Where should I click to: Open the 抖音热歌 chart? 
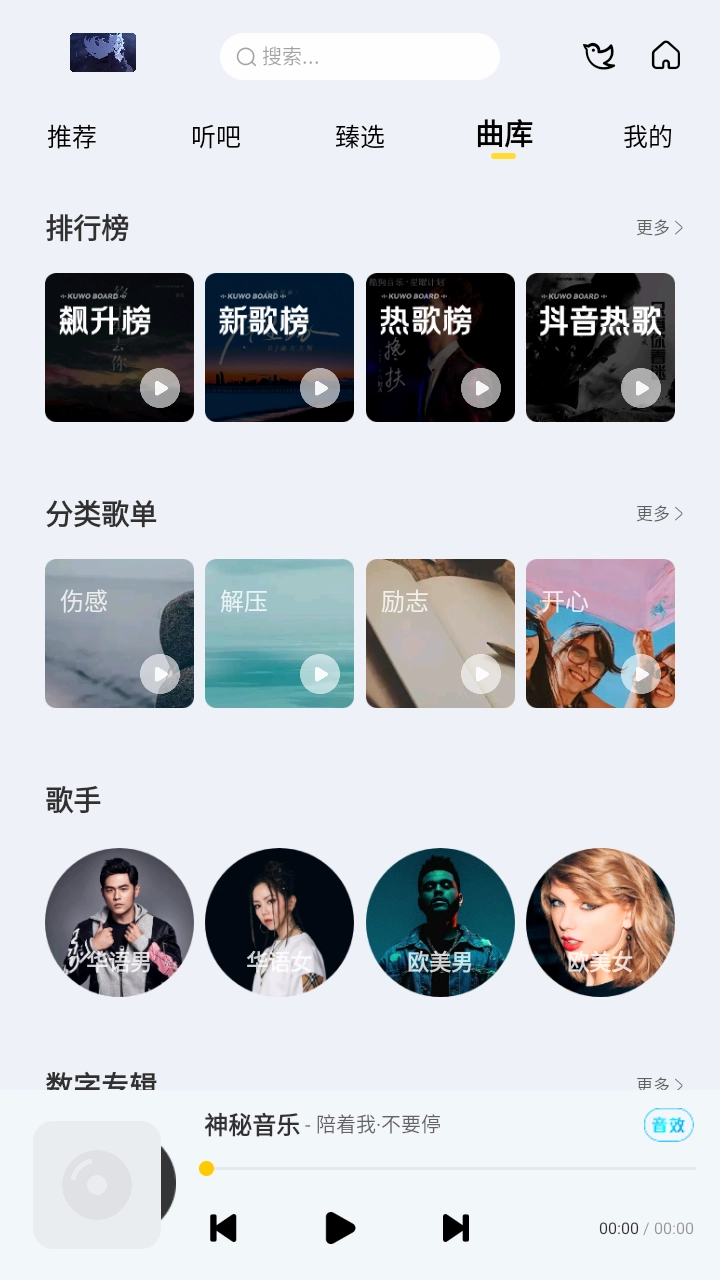600,347
